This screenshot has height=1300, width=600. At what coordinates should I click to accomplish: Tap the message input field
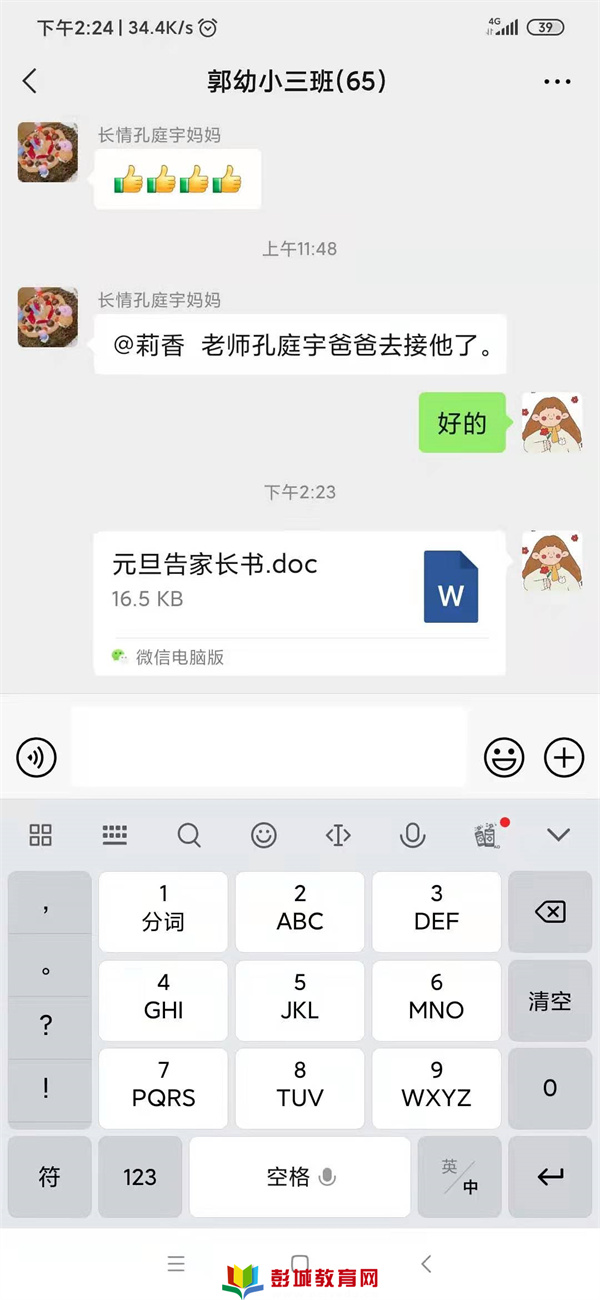click(x=268, y=746)
